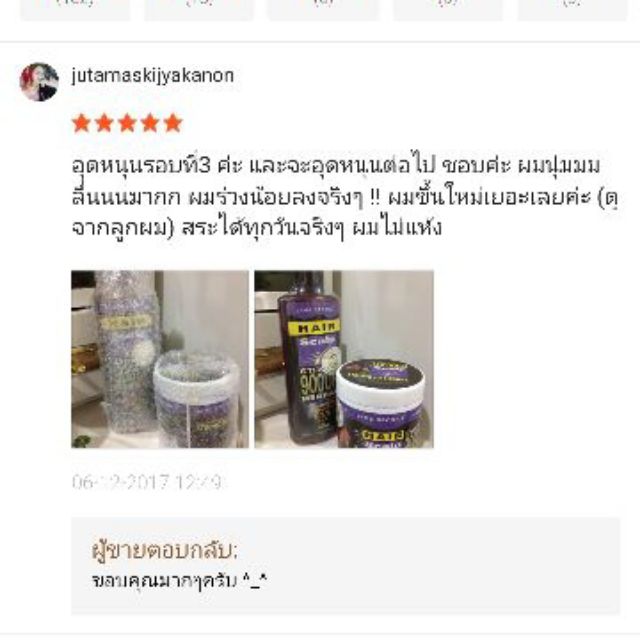Open the review photo of bubble-wrapped products
This screenshot has width=640, height=640.
[x=160, y=359]
